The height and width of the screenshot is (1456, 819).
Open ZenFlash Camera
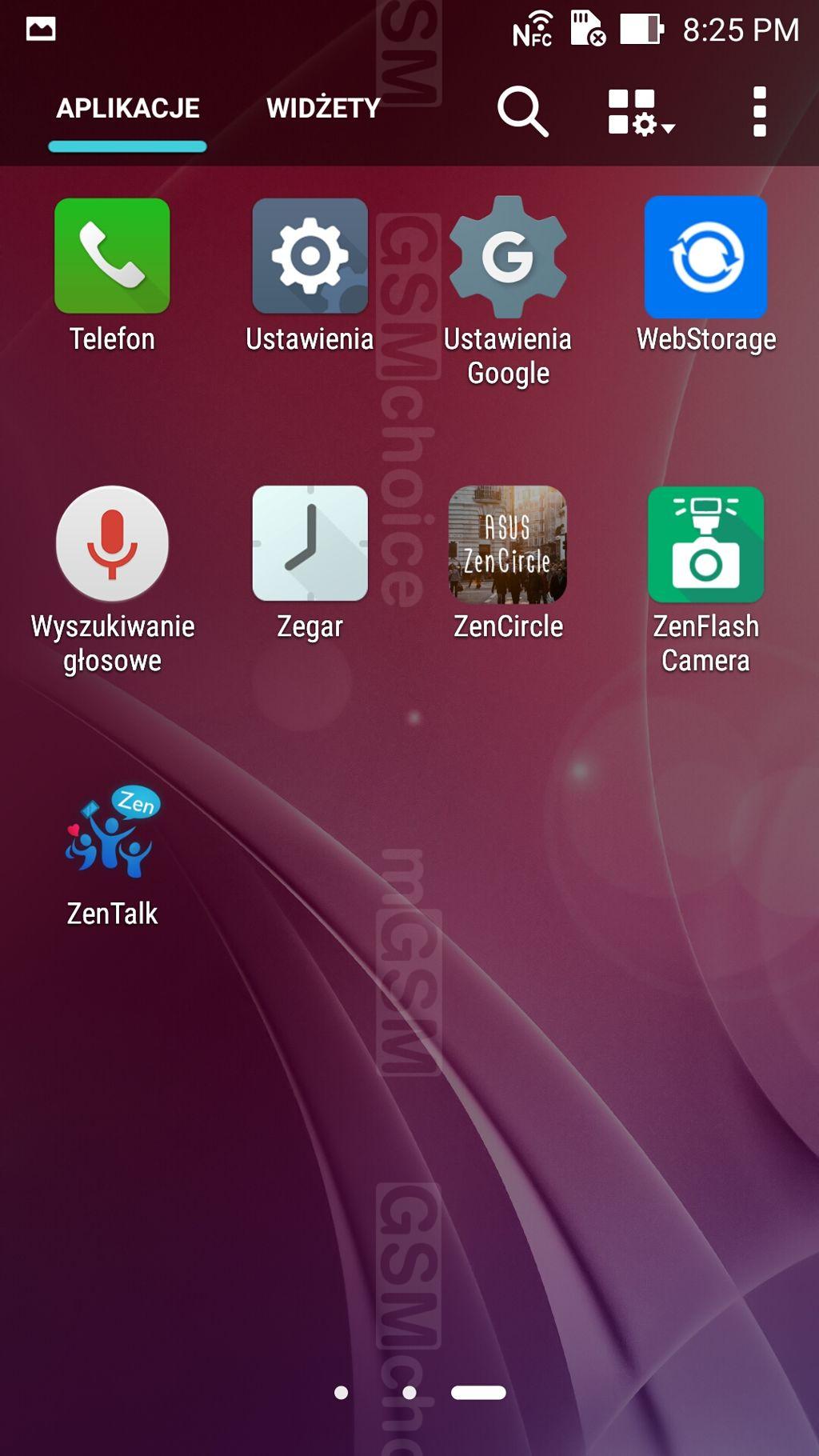pos(705,544)
